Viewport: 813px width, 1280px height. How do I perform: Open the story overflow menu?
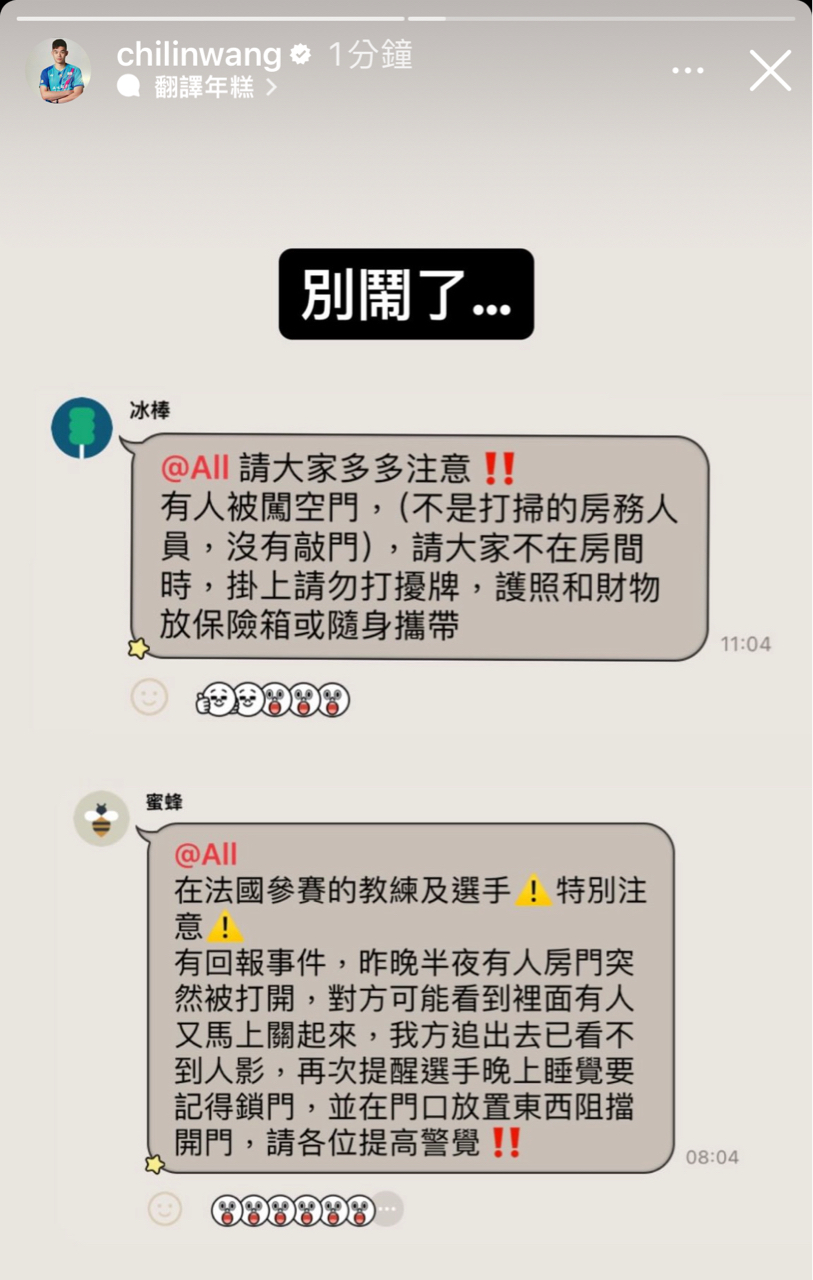[688, 71]
